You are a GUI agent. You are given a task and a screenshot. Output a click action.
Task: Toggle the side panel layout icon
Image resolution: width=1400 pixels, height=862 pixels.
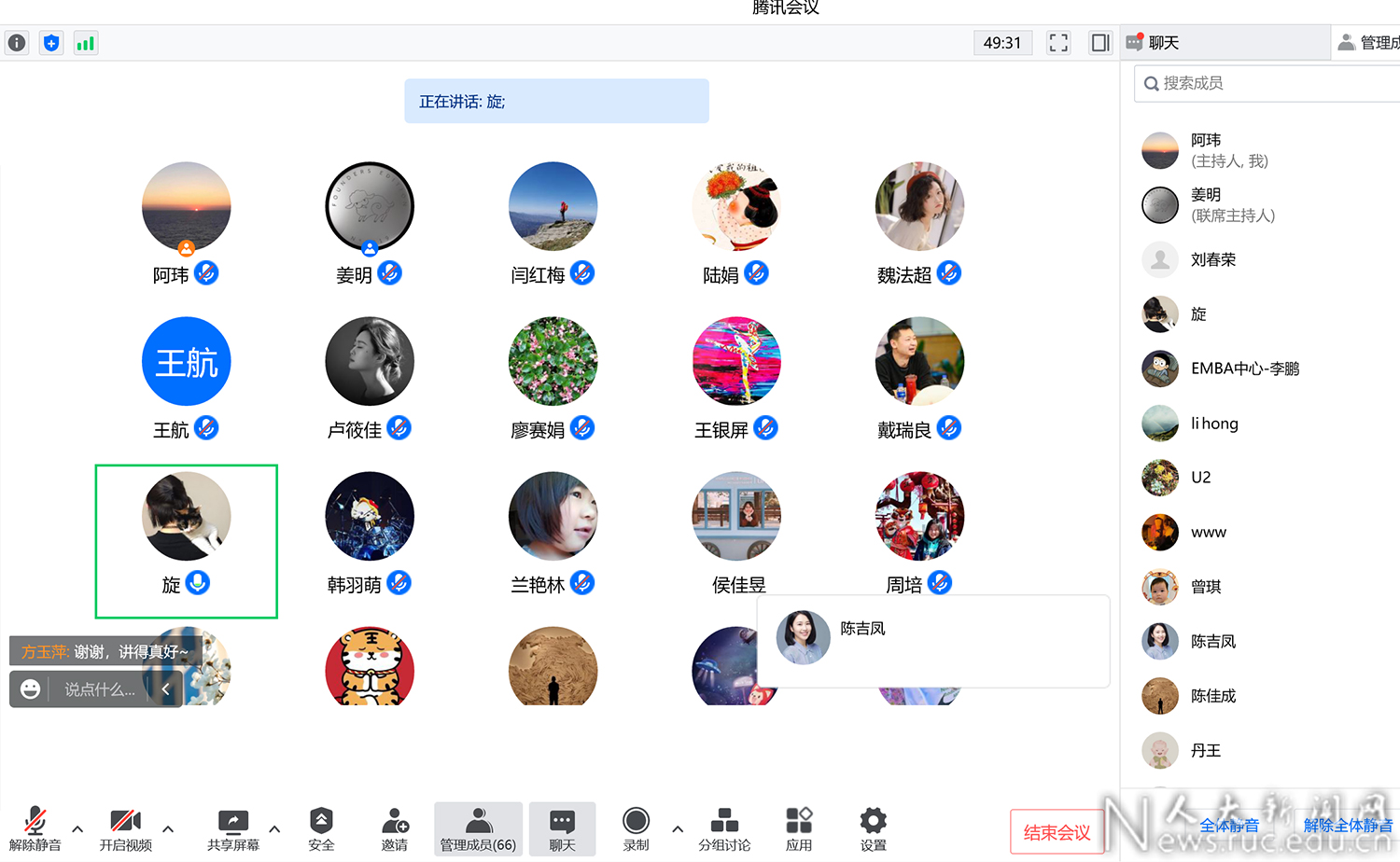point(1100,43)
